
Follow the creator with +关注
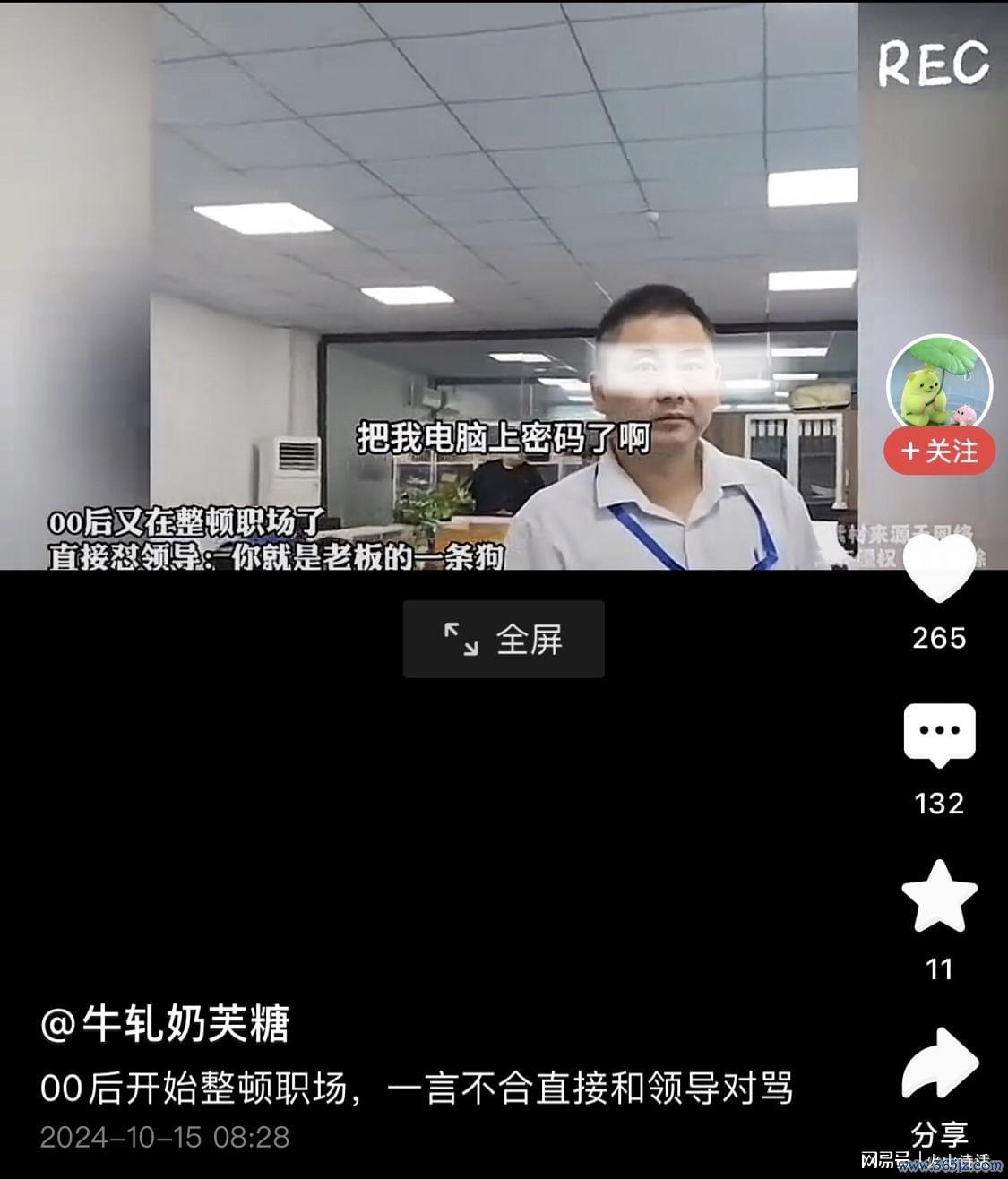tap(939, 451)
